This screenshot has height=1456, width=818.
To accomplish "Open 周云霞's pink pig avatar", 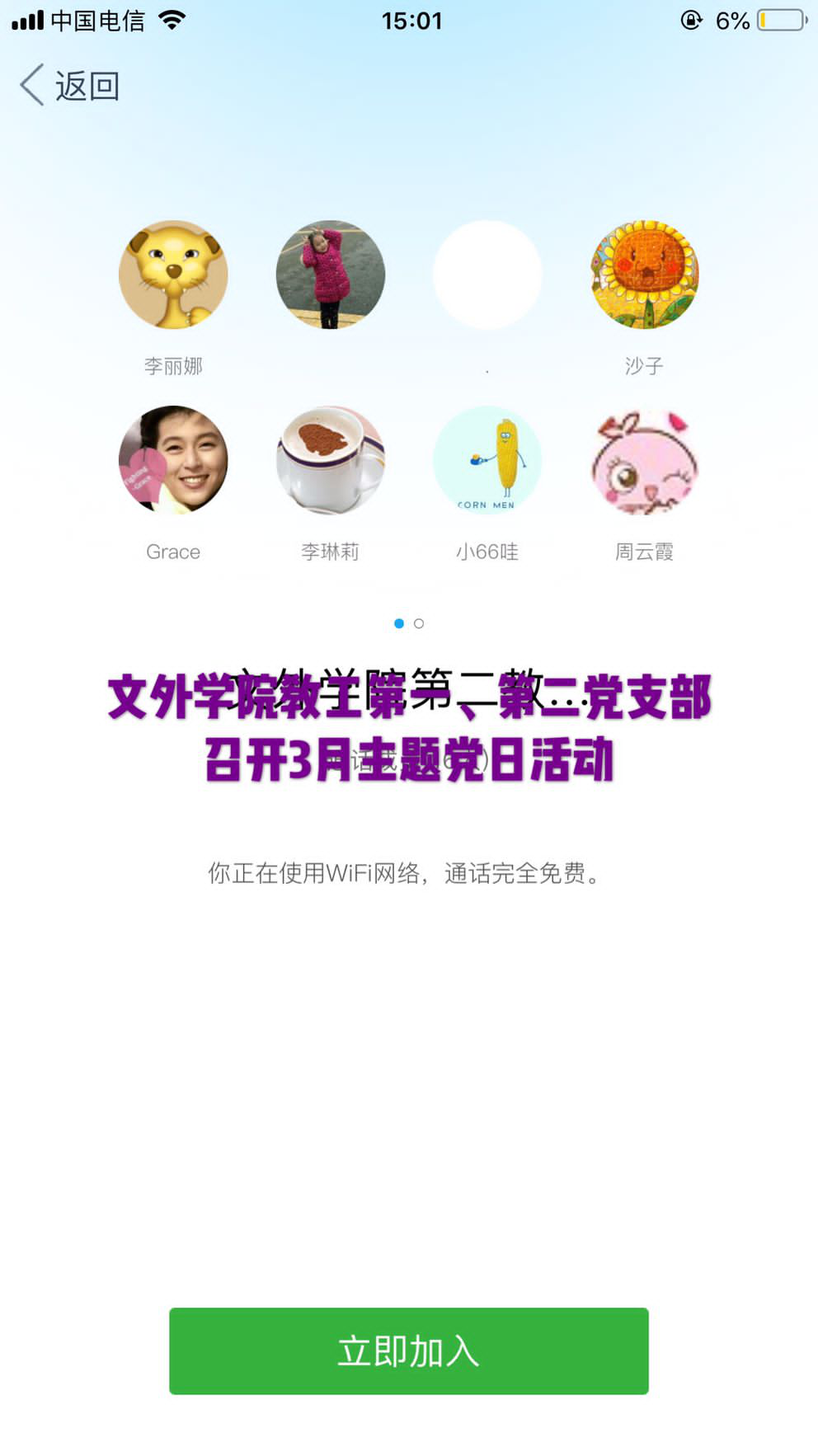I will click(645, 460).
